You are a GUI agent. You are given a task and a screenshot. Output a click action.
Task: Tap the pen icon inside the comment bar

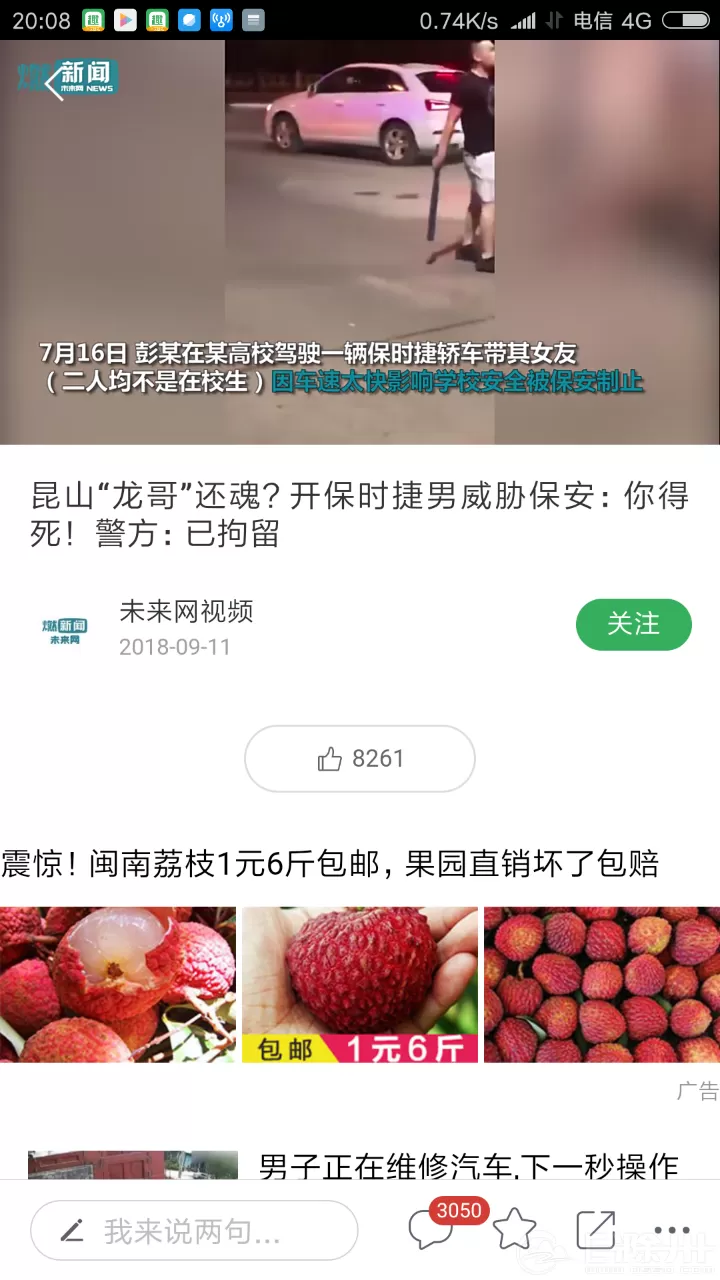[70, 1230]
